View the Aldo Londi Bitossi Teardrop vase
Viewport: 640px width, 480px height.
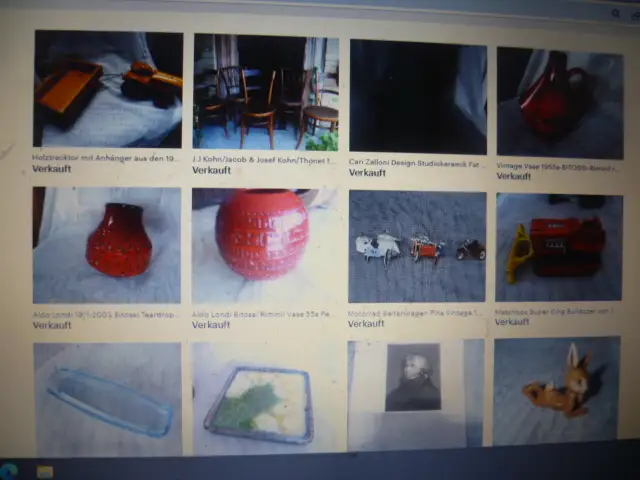click(x=107, y=246)
